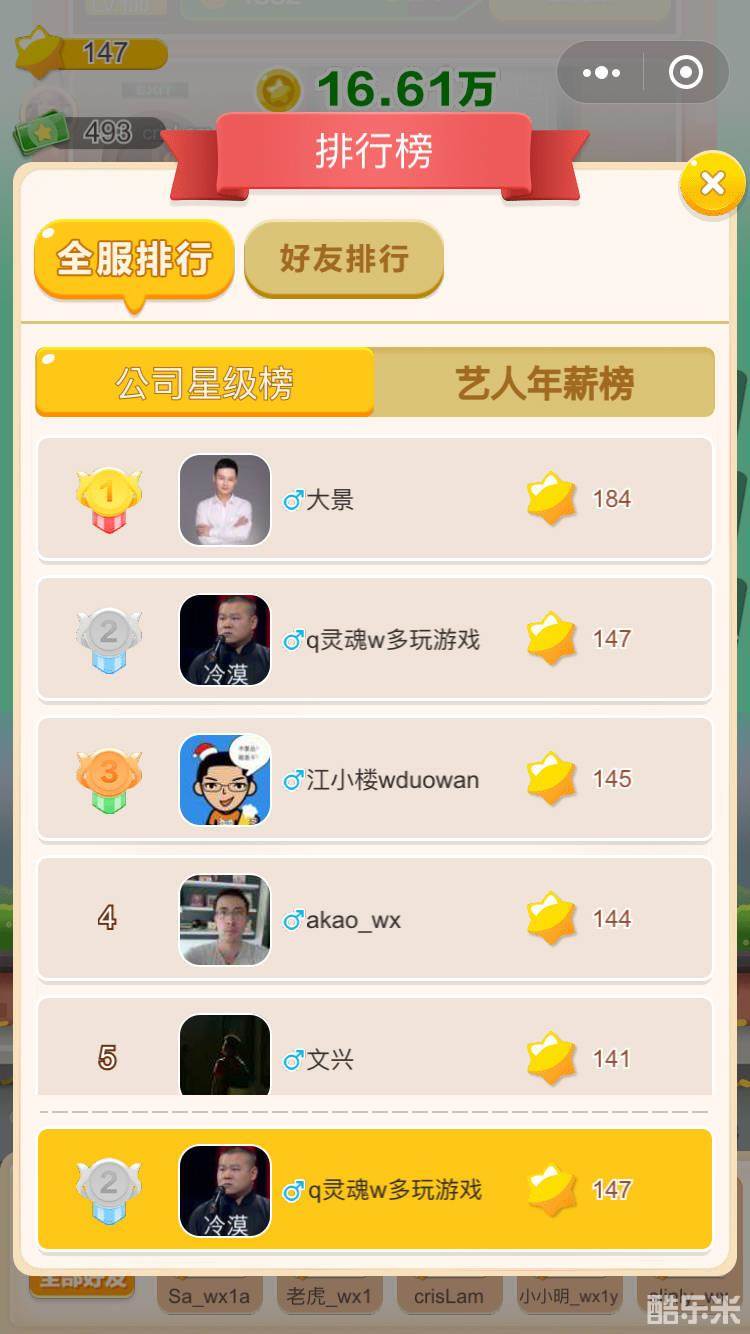
Task: Click 大景's profile avatar
Action: click(x=224, y=498)
